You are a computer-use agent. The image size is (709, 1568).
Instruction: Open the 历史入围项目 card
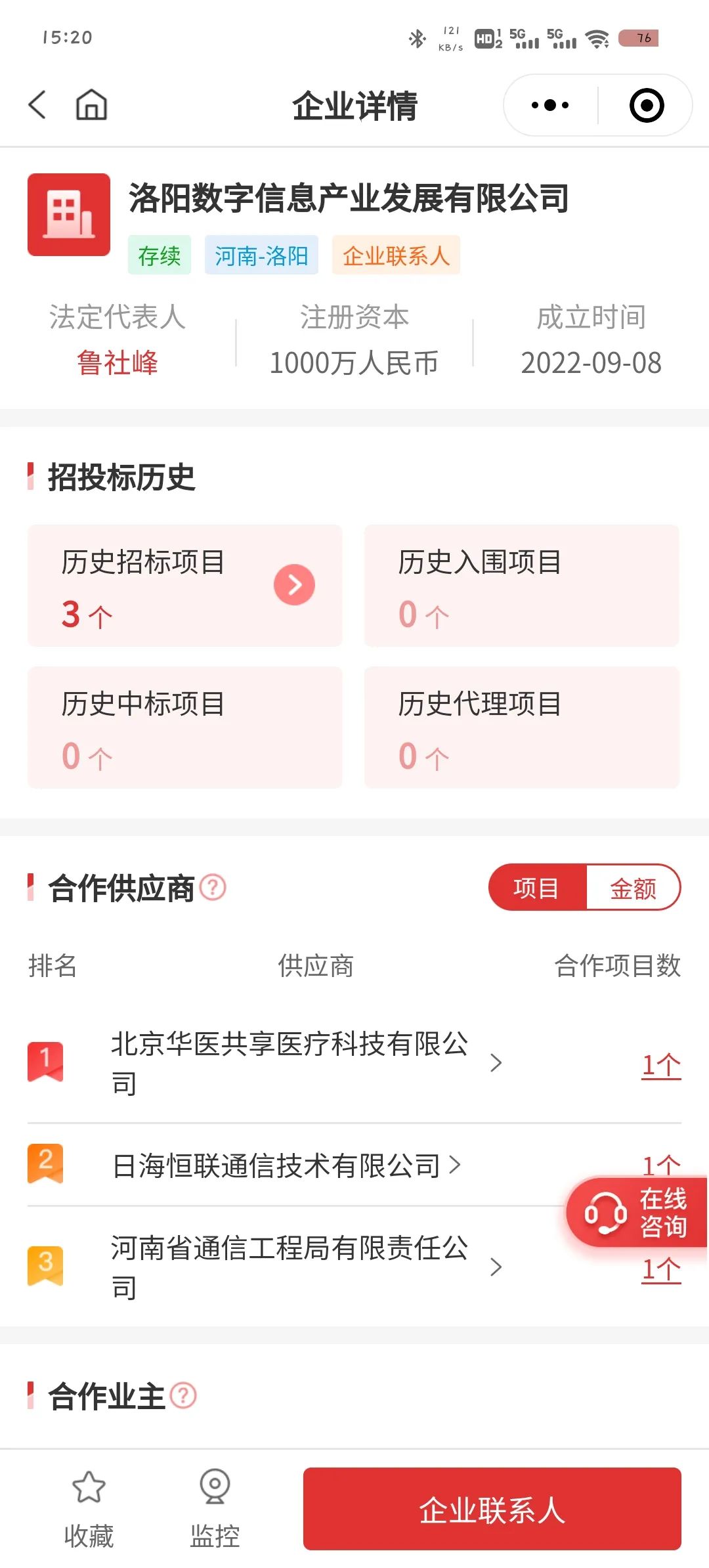coord(522,586)
